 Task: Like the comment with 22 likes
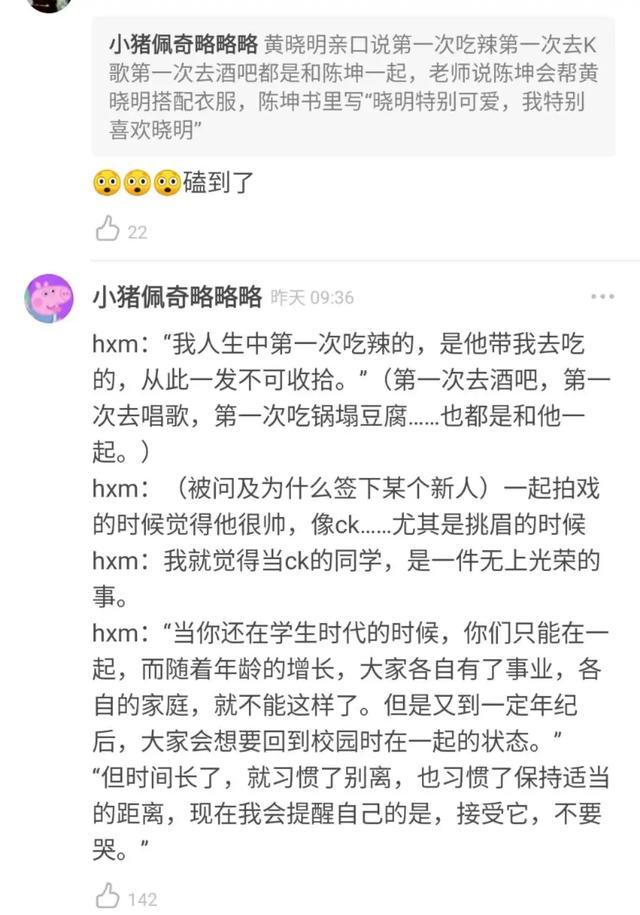pyautogui.click(x=108, y=231)
